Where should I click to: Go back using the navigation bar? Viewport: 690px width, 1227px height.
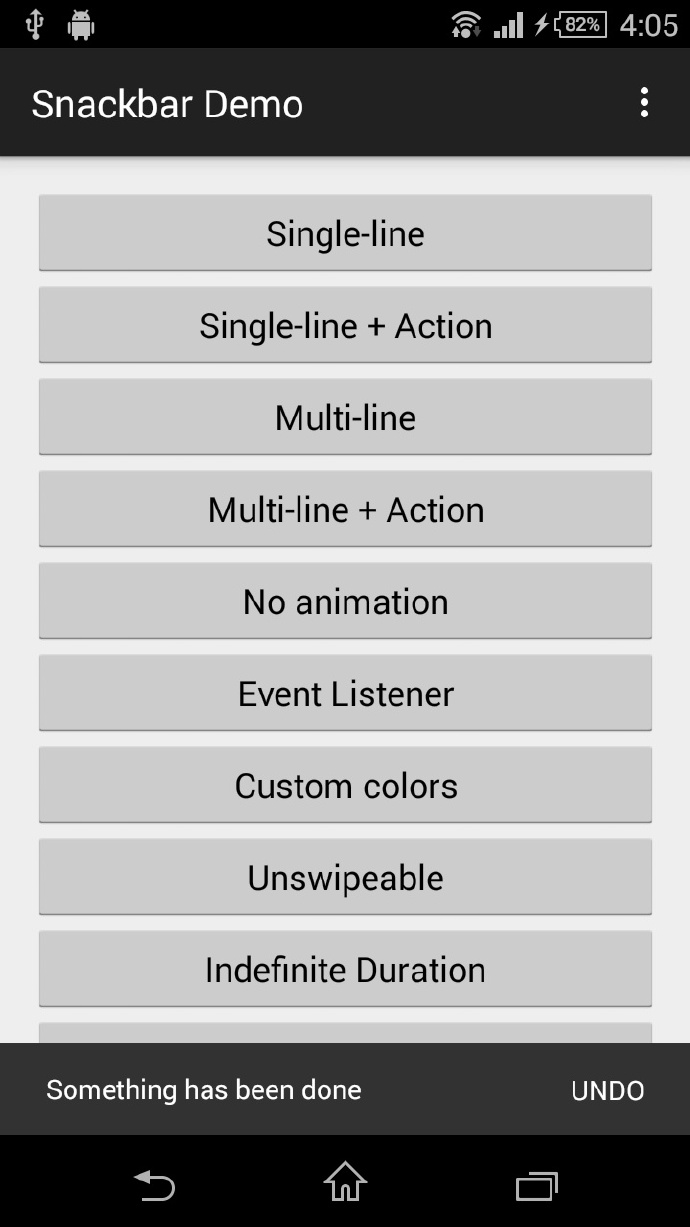coord(154,1186)
